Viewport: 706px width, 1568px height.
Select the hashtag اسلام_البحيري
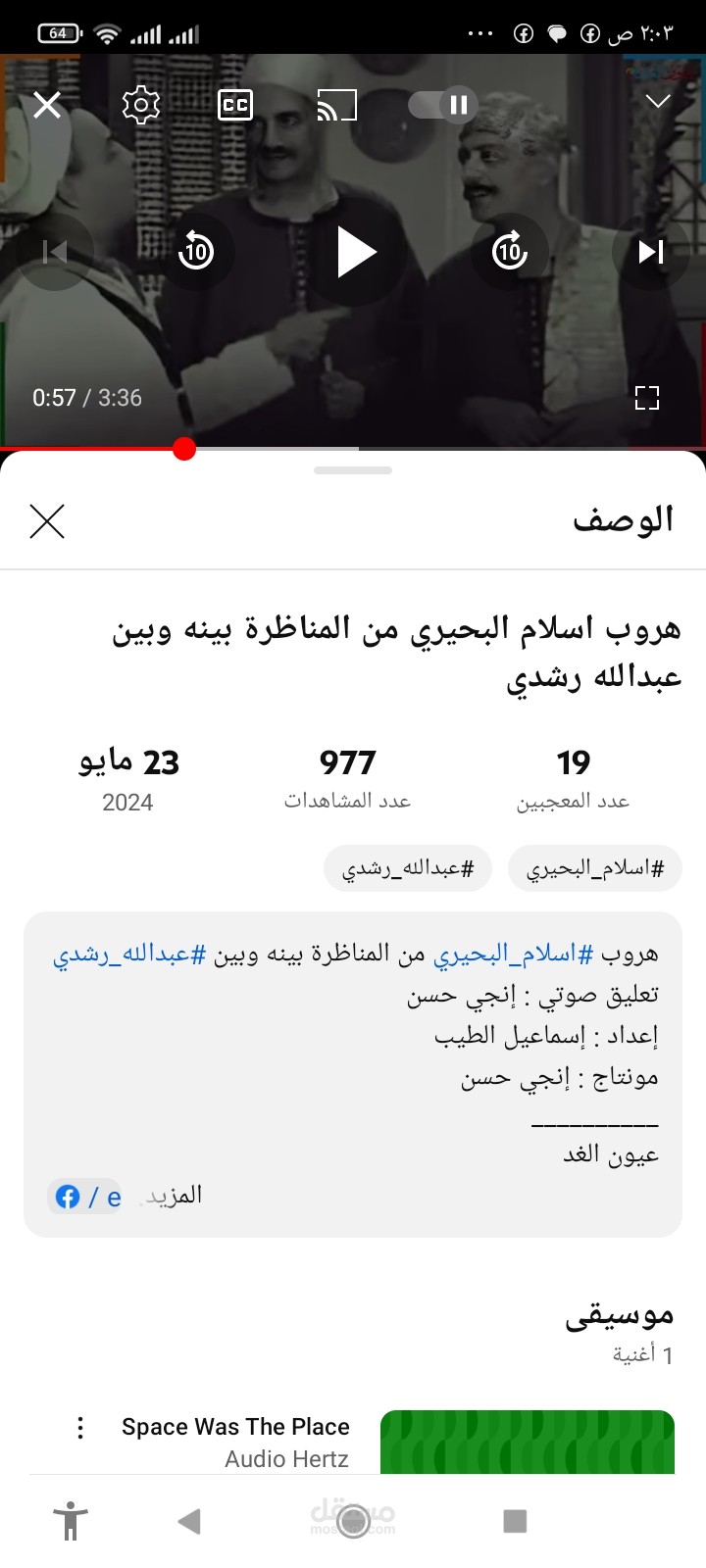point(594,867)
